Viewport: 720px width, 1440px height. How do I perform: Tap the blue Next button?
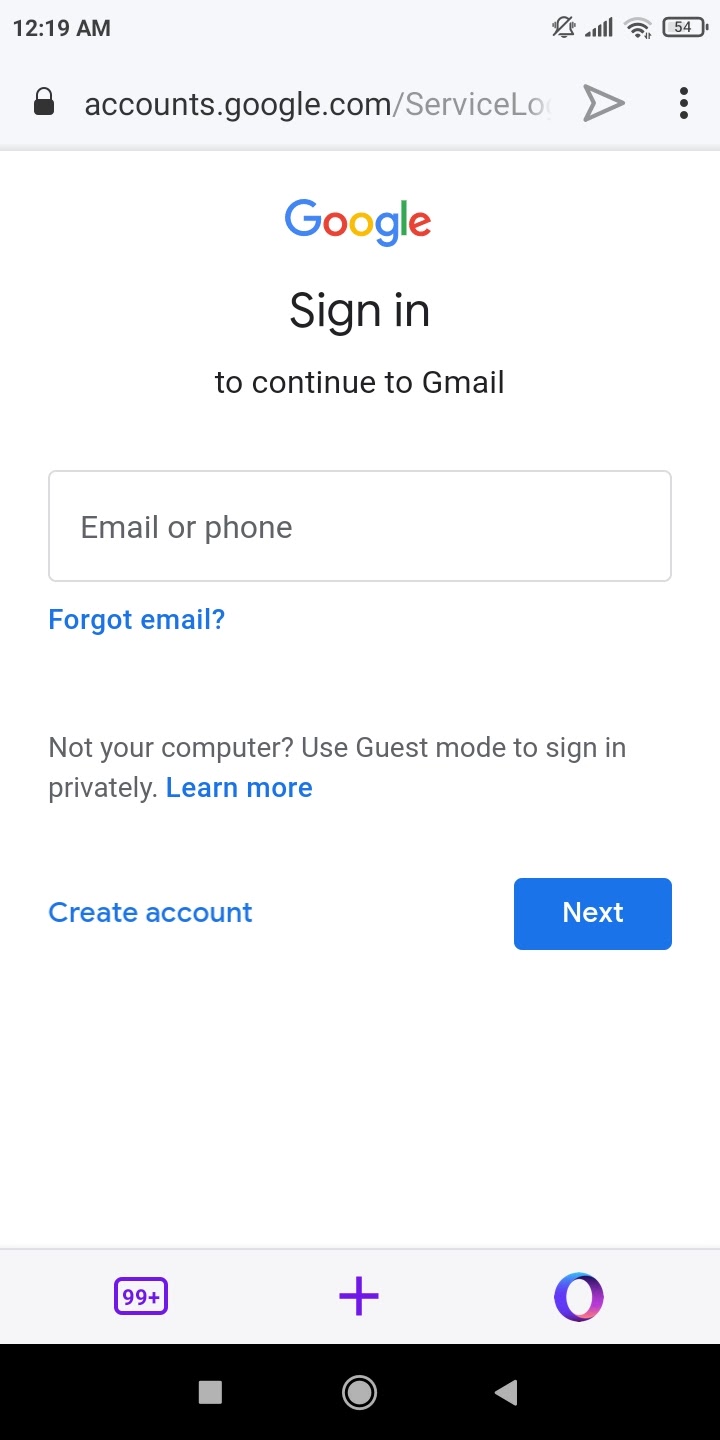[x=593, y=914]
